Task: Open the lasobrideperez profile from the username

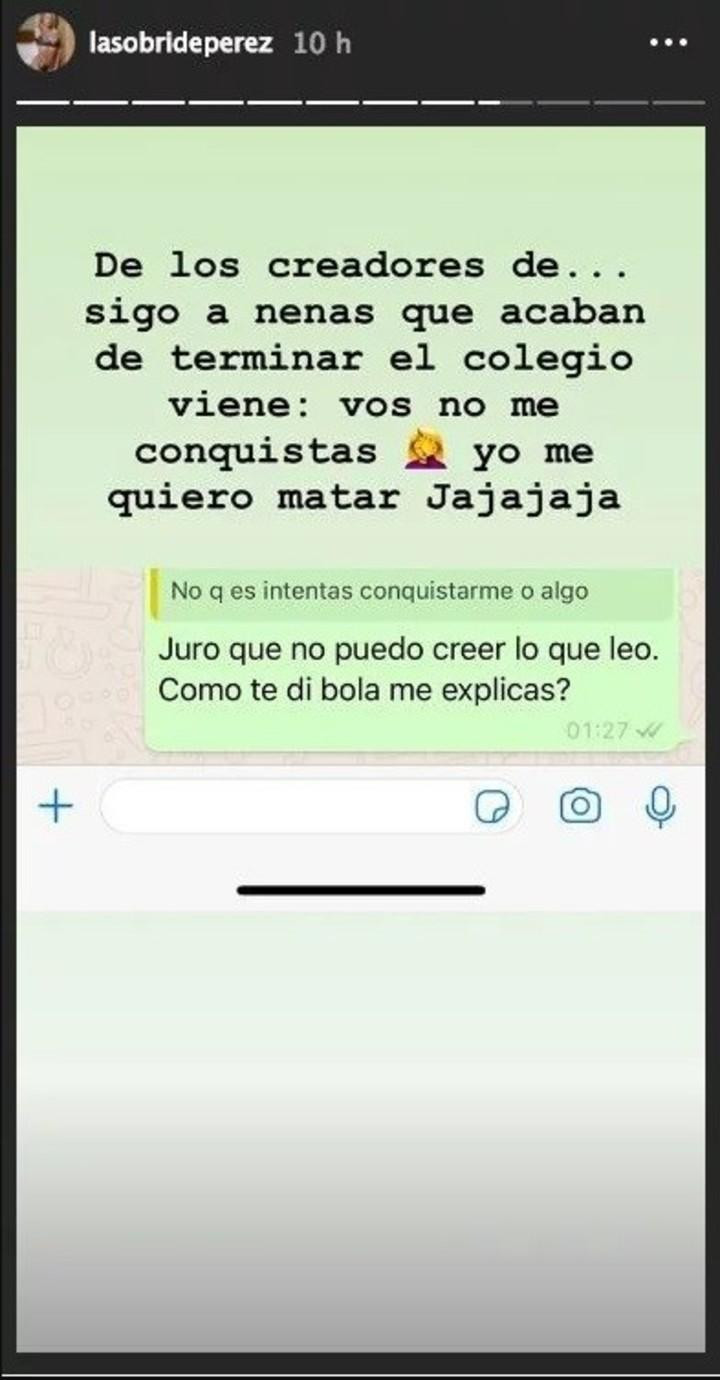Action: coord(180,45)
